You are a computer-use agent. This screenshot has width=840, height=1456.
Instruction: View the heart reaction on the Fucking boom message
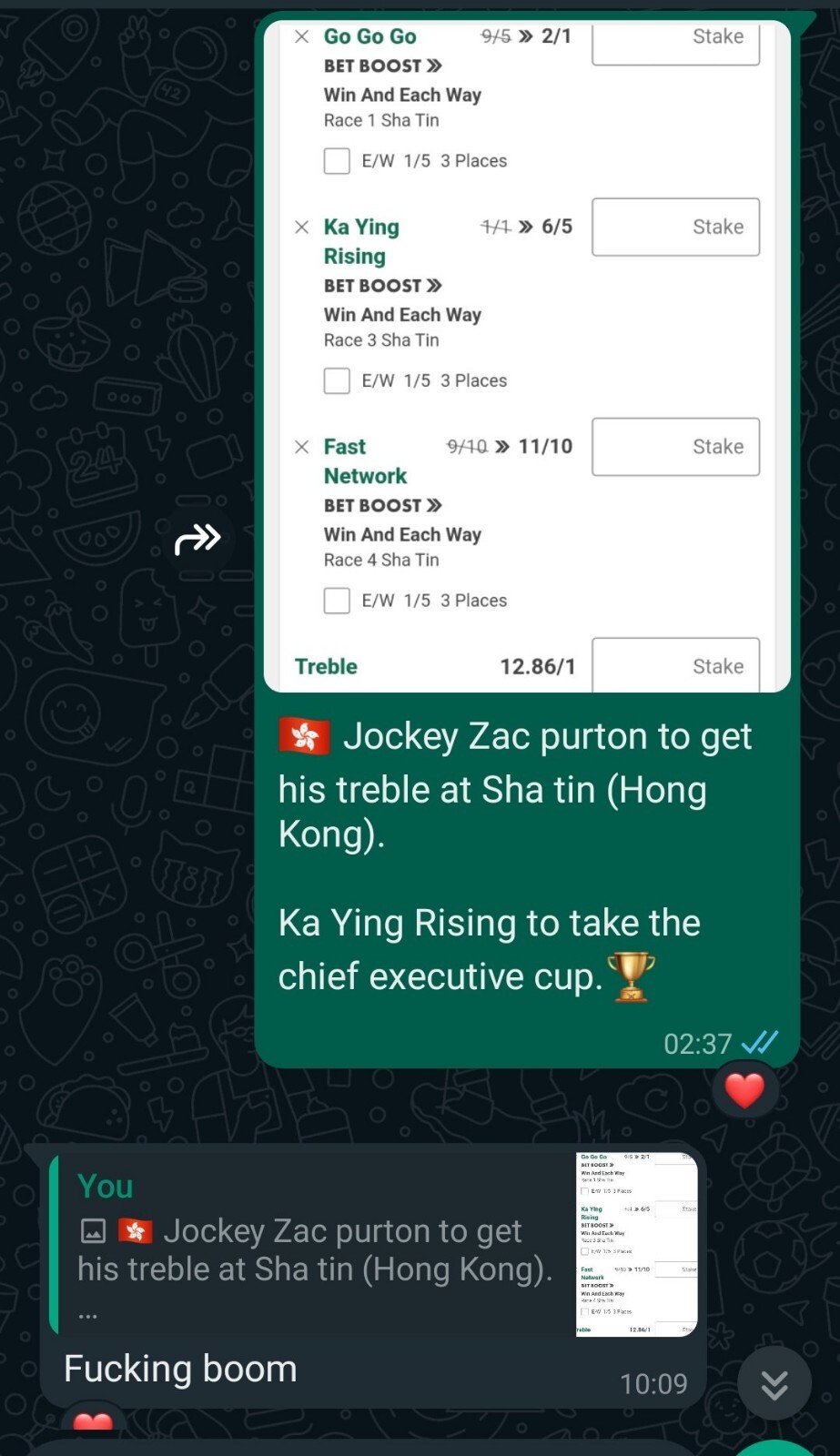point(93,1420)
